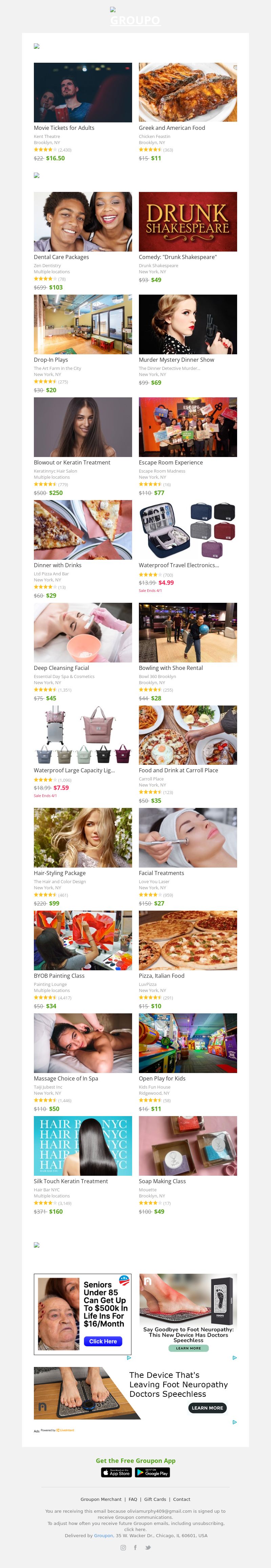View the Greek and American Food deal
This screenshot has height=1568, width=271.
pyautogui.click(x=188, y=93)
